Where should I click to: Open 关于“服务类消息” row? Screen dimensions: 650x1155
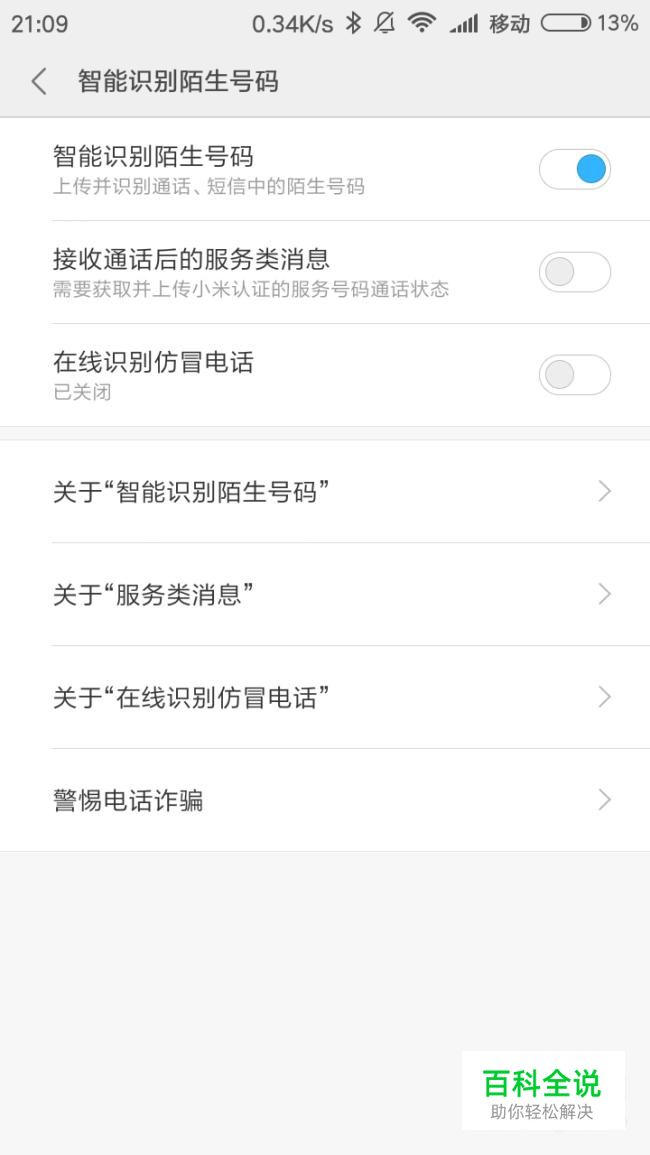coord(325,594)
